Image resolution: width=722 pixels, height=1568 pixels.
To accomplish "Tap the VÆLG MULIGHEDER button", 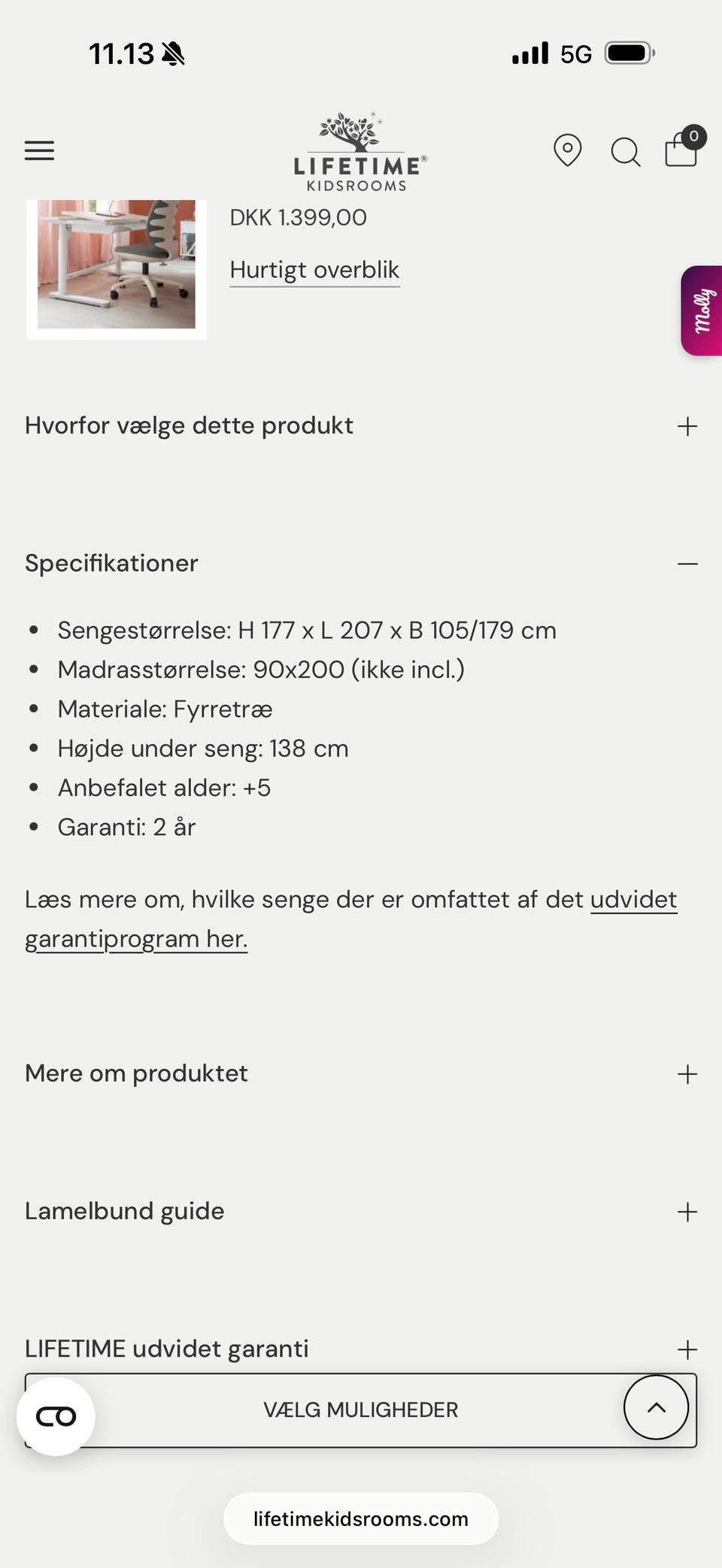I will pyautogui.click(x=360, y=1410).
